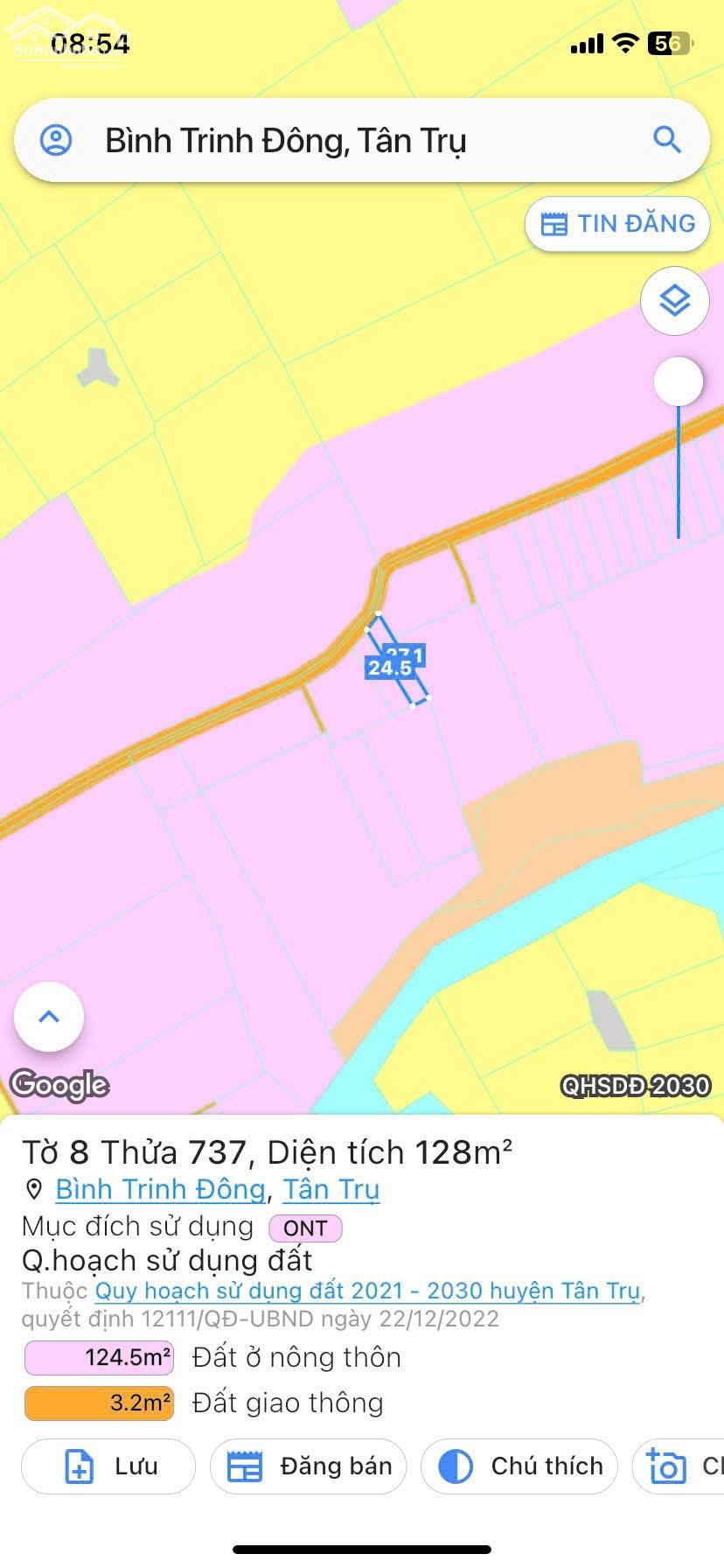
Task: Tap the 24.5 parcel label on the map
Action: (390, 669)
